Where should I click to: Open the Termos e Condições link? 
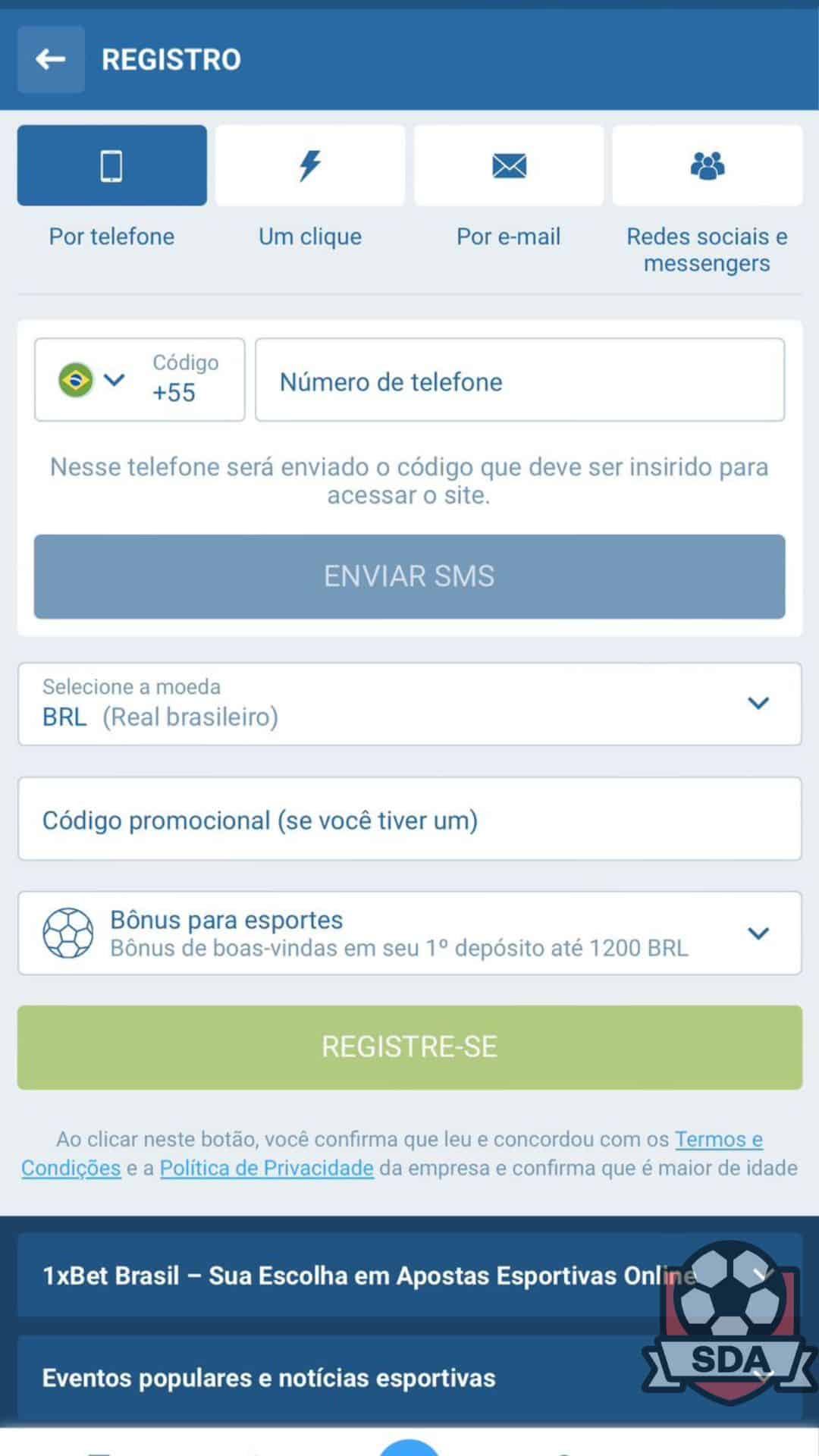coord(718,1139)
